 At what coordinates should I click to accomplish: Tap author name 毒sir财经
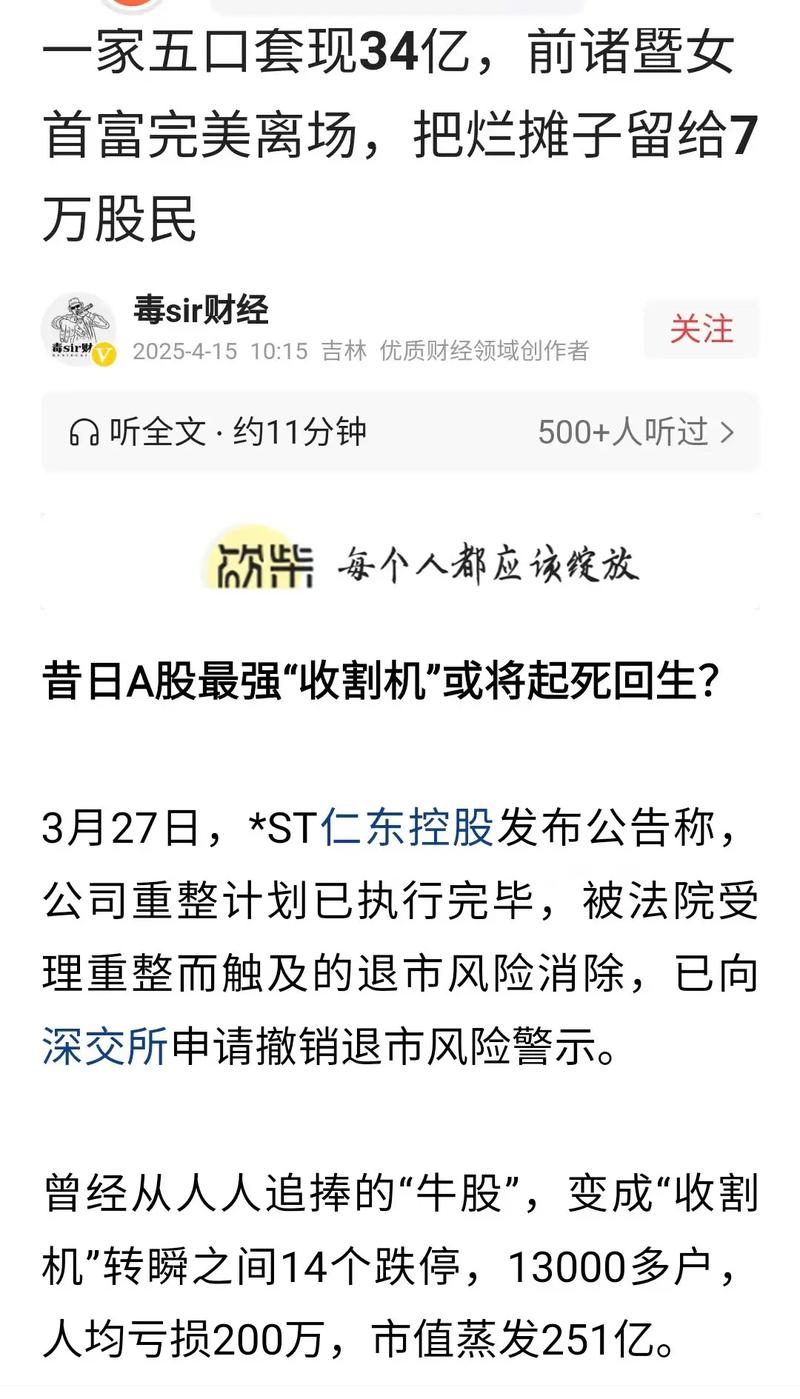click(200, 310)
